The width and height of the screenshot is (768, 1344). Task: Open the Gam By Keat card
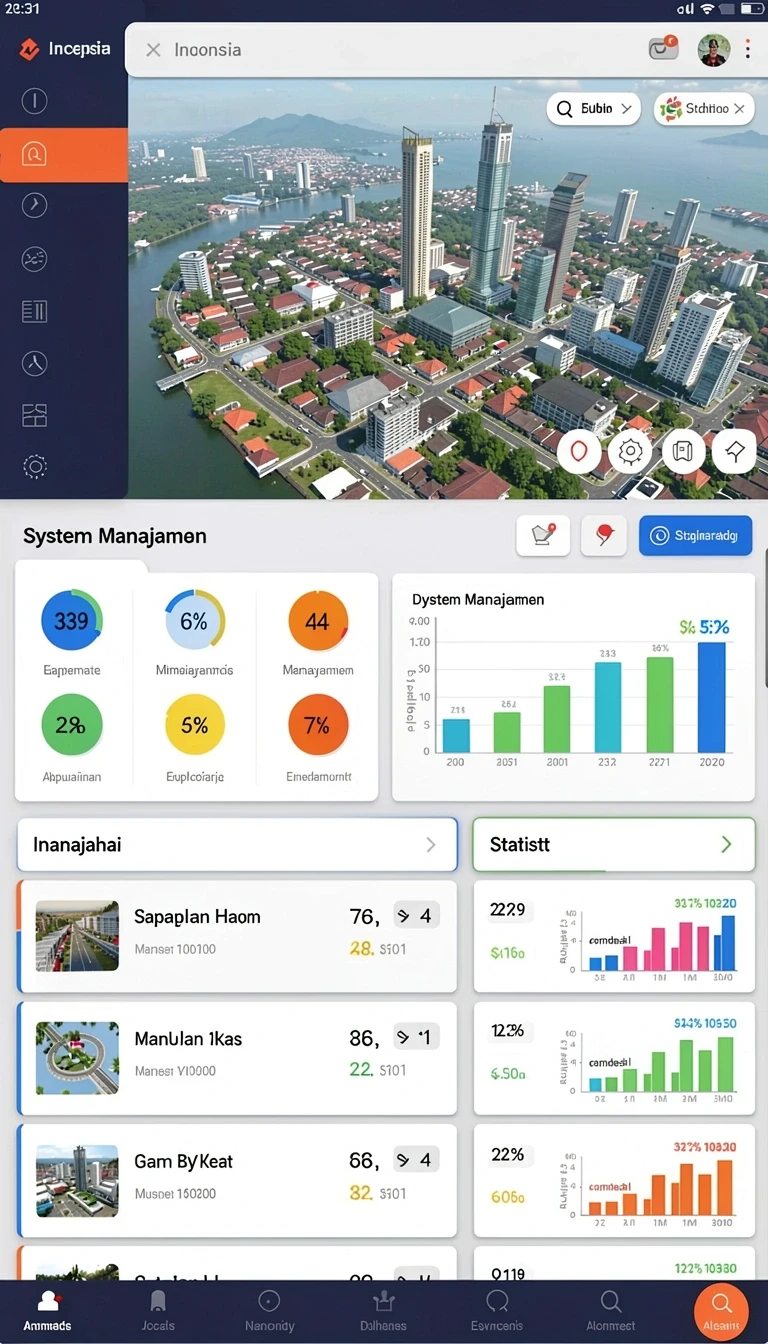coord(237,1180)
